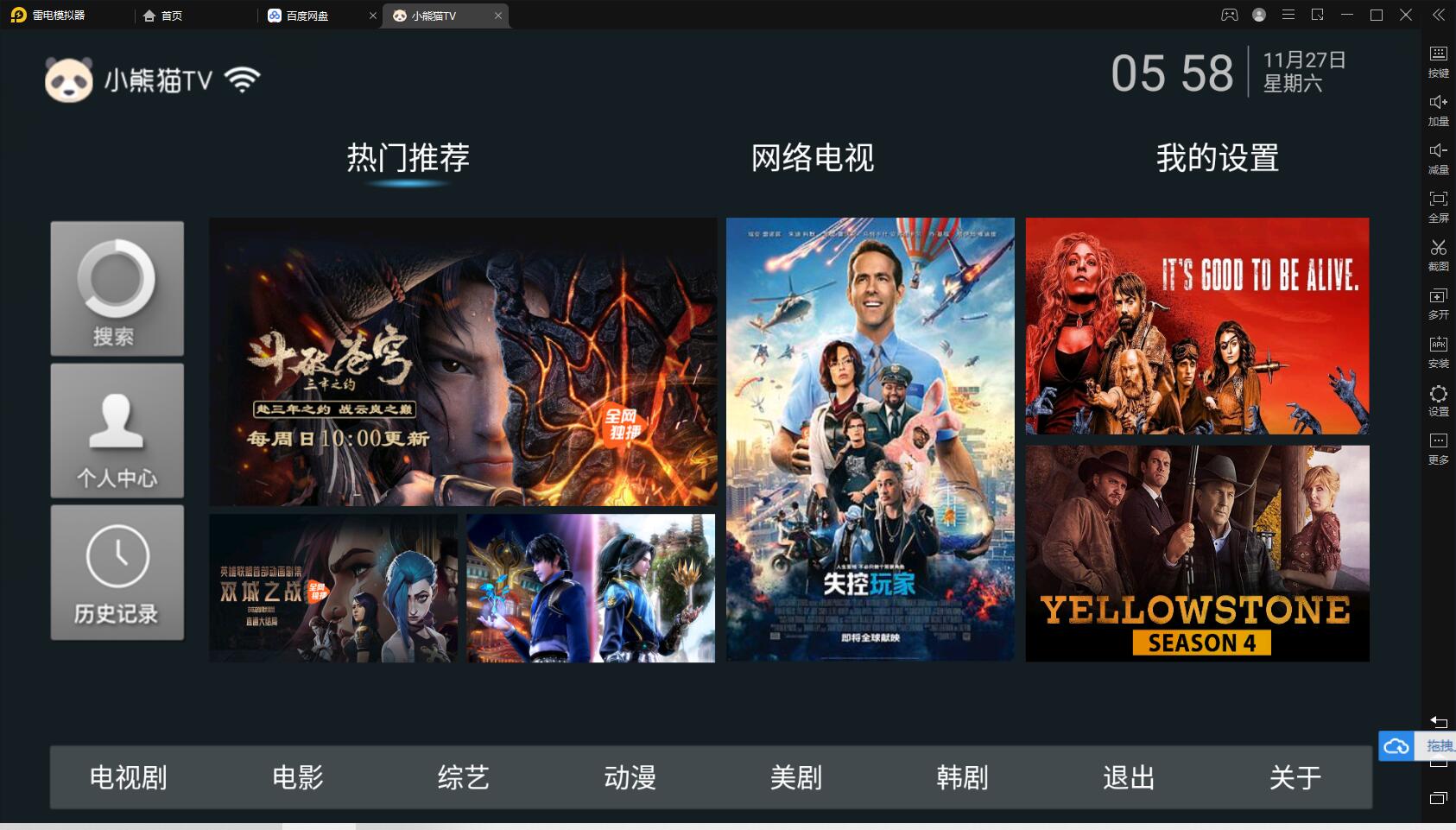Browse the 韩剧 category

click(x=962, y=777)
